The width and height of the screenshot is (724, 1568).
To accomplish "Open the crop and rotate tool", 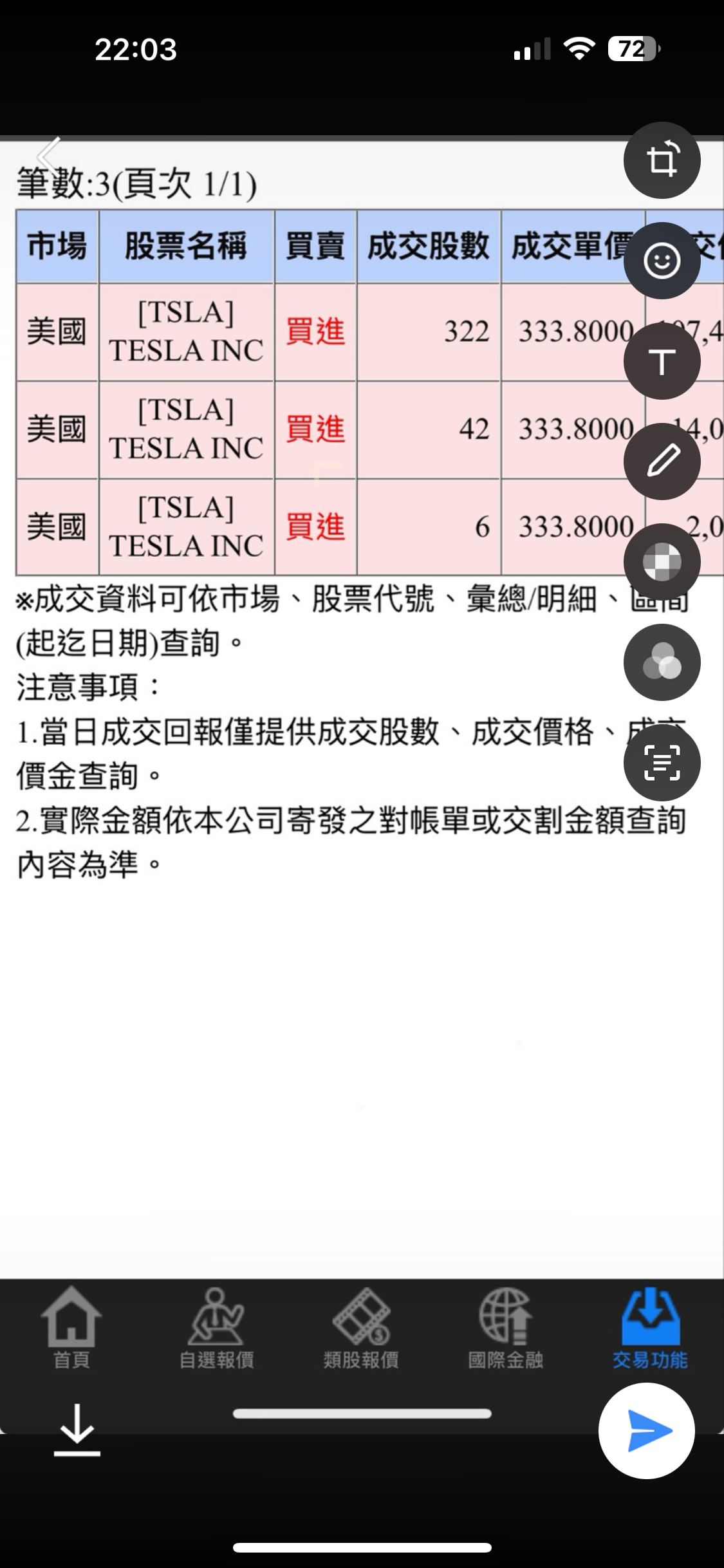I will point(662,160).
